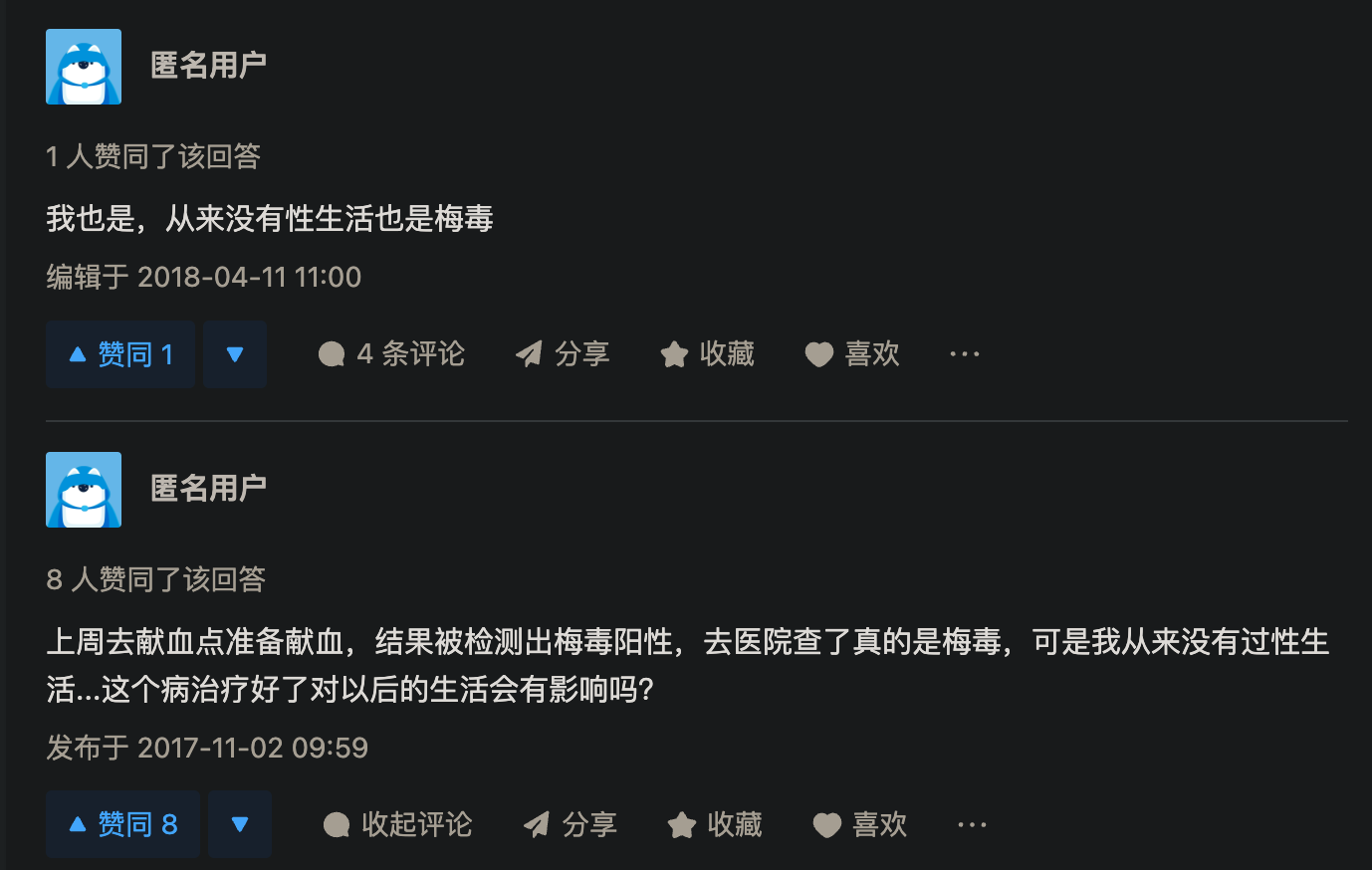
Task: Upvote the answer edited 2018-04-11
Action: coord(120,354)
